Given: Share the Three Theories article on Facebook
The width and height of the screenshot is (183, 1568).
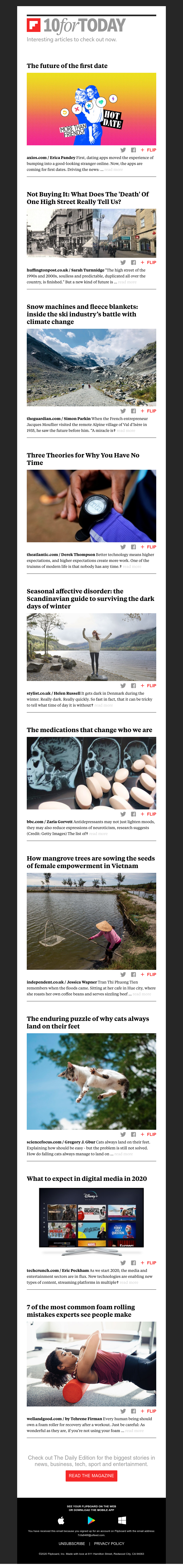Looking at the screenshot, I should pos(133,547).
